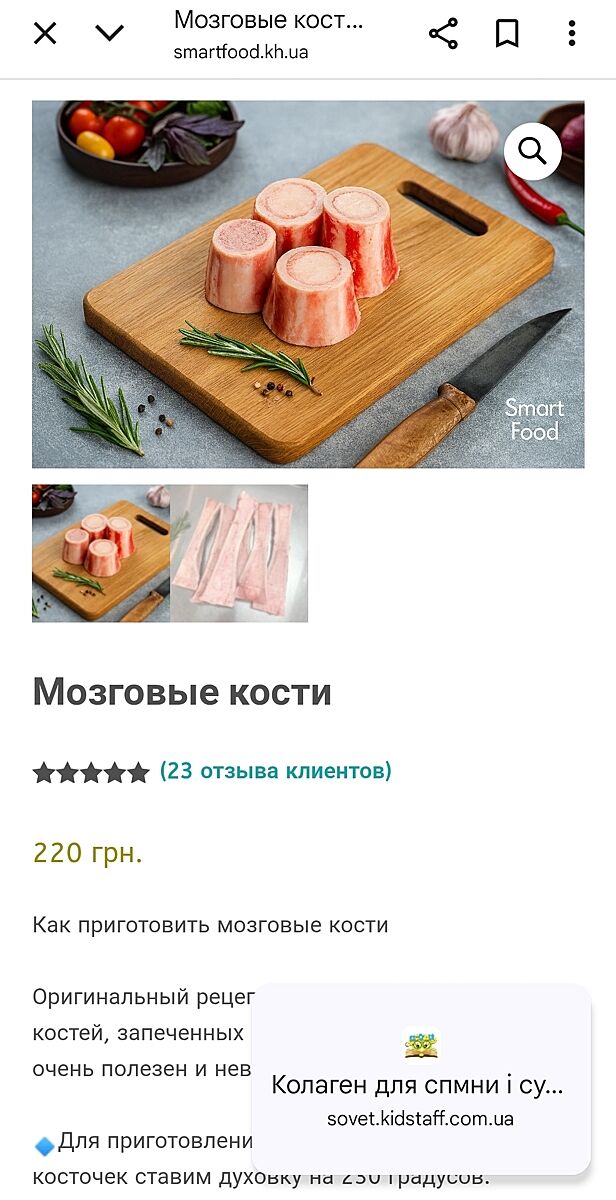This screenshot has height=1200, width=616.
Task: Expand the tab's dropdown chevron
Action: tap(109, 34)
